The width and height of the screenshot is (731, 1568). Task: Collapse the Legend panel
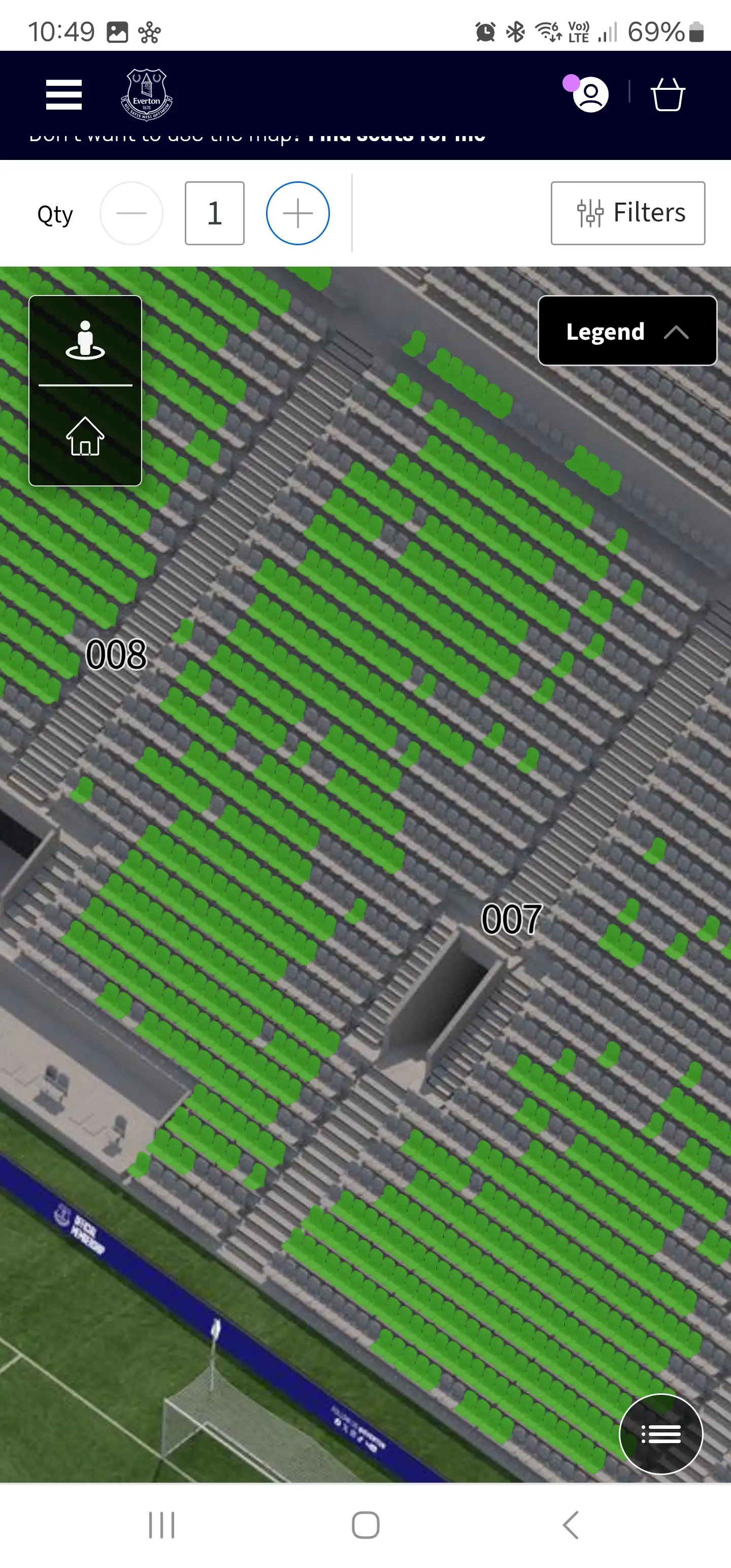click(627, 331)
